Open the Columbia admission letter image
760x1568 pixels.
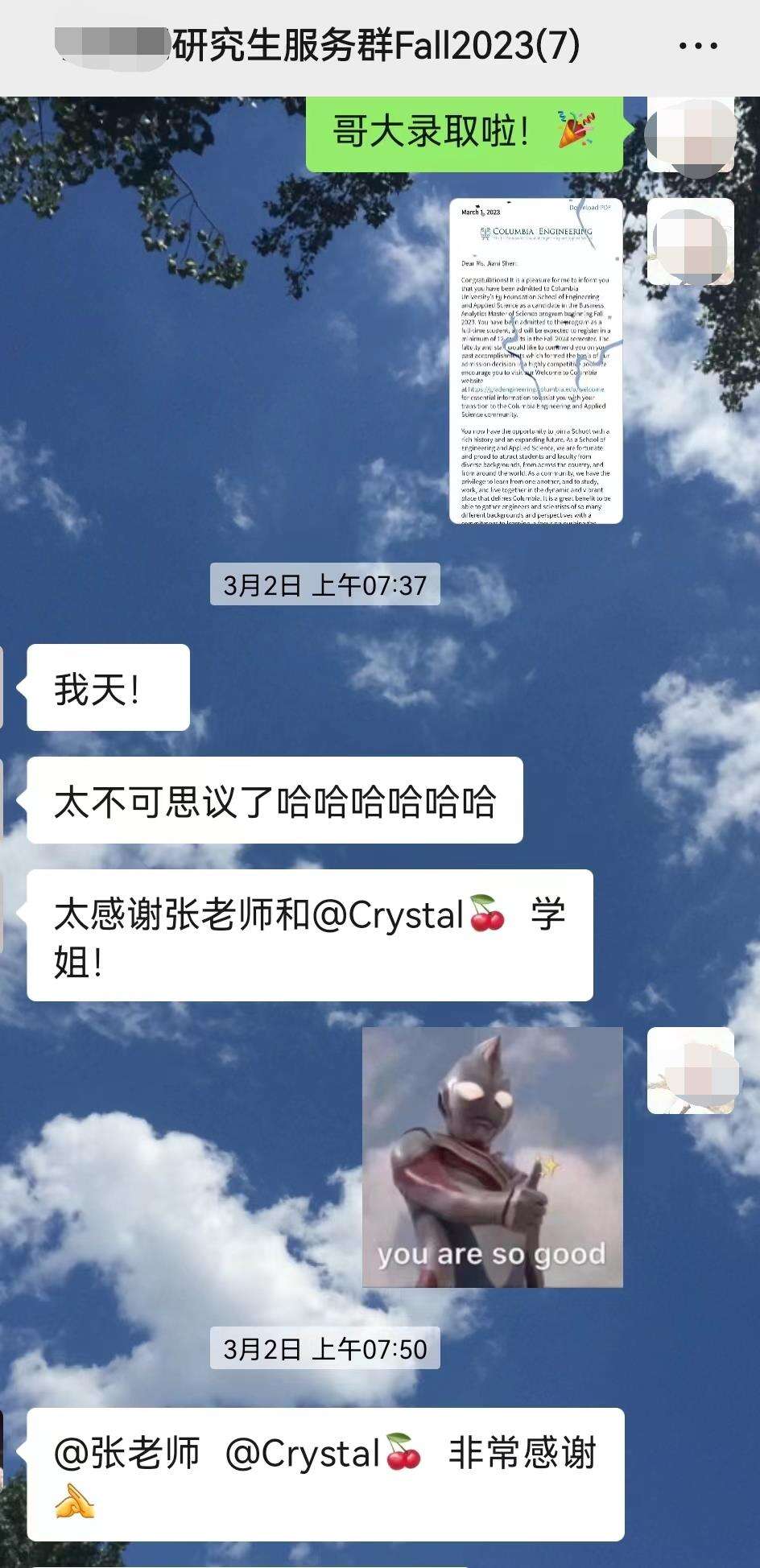535,361
